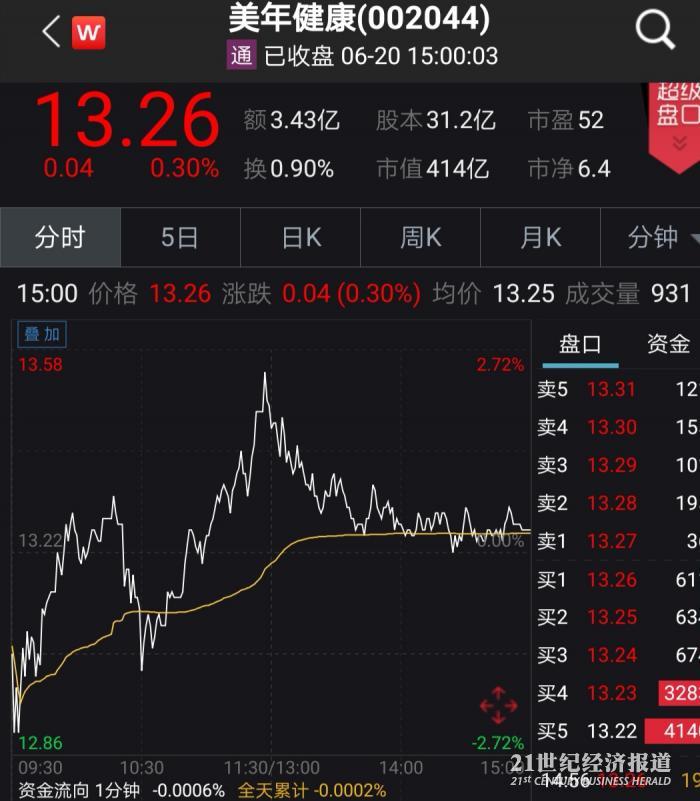Expand the 分钟 dropdown
This screenshot has height=801, width=700.
[x=660, y=238]
